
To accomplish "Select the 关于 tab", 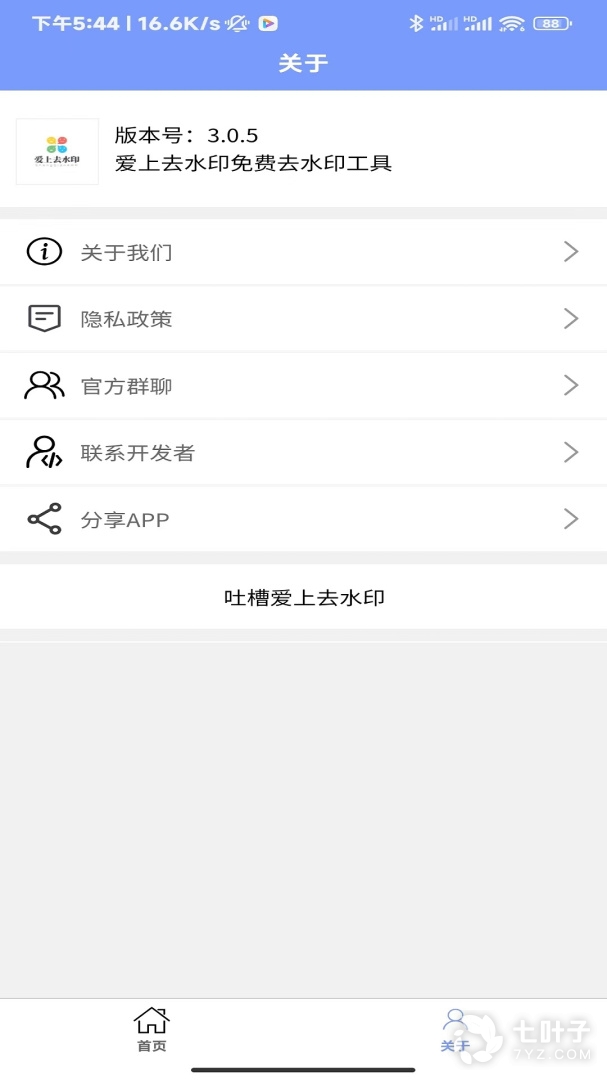I will [455, 1030].
